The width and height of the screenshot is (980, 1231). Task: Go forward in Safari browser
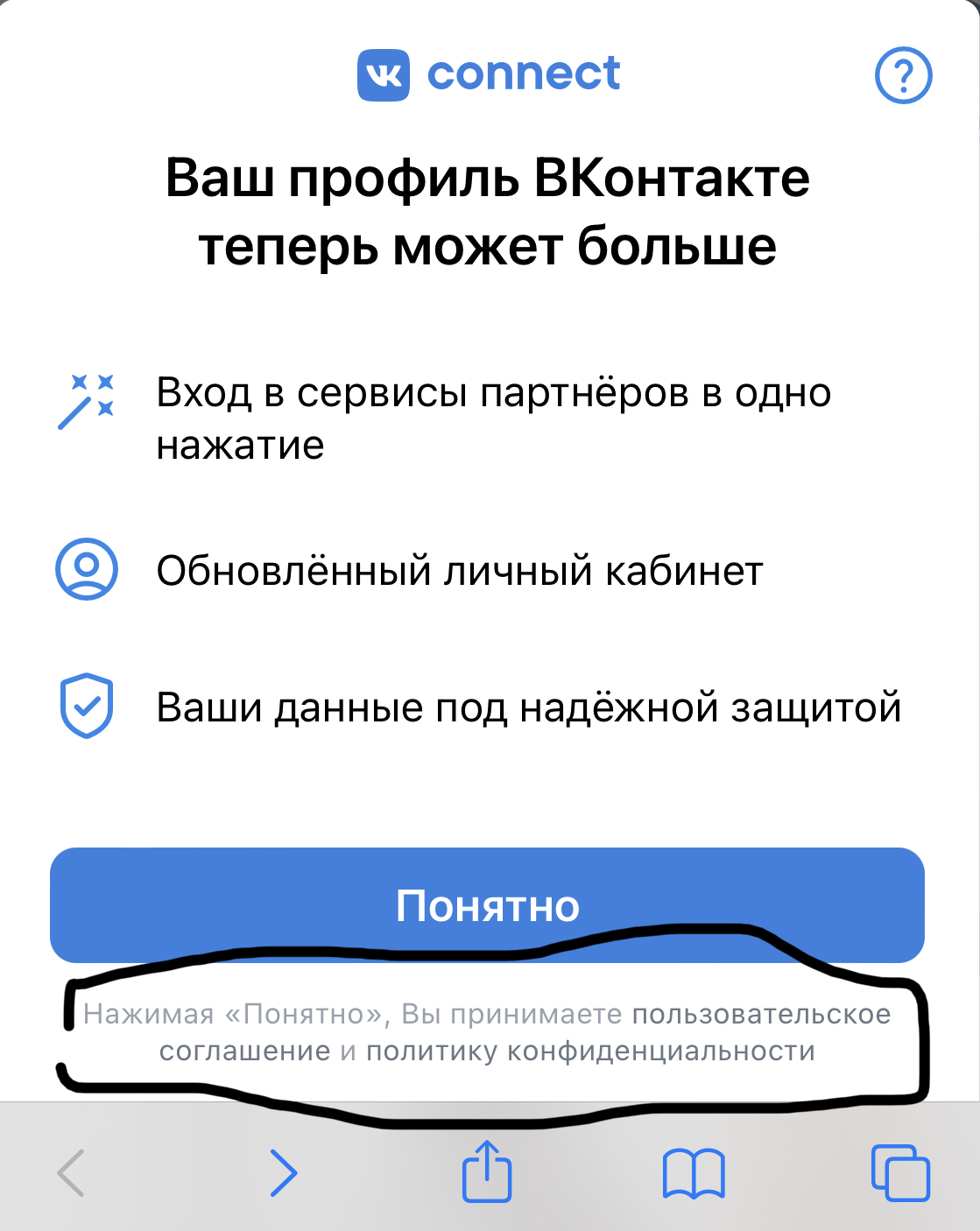coord(283,1172)
